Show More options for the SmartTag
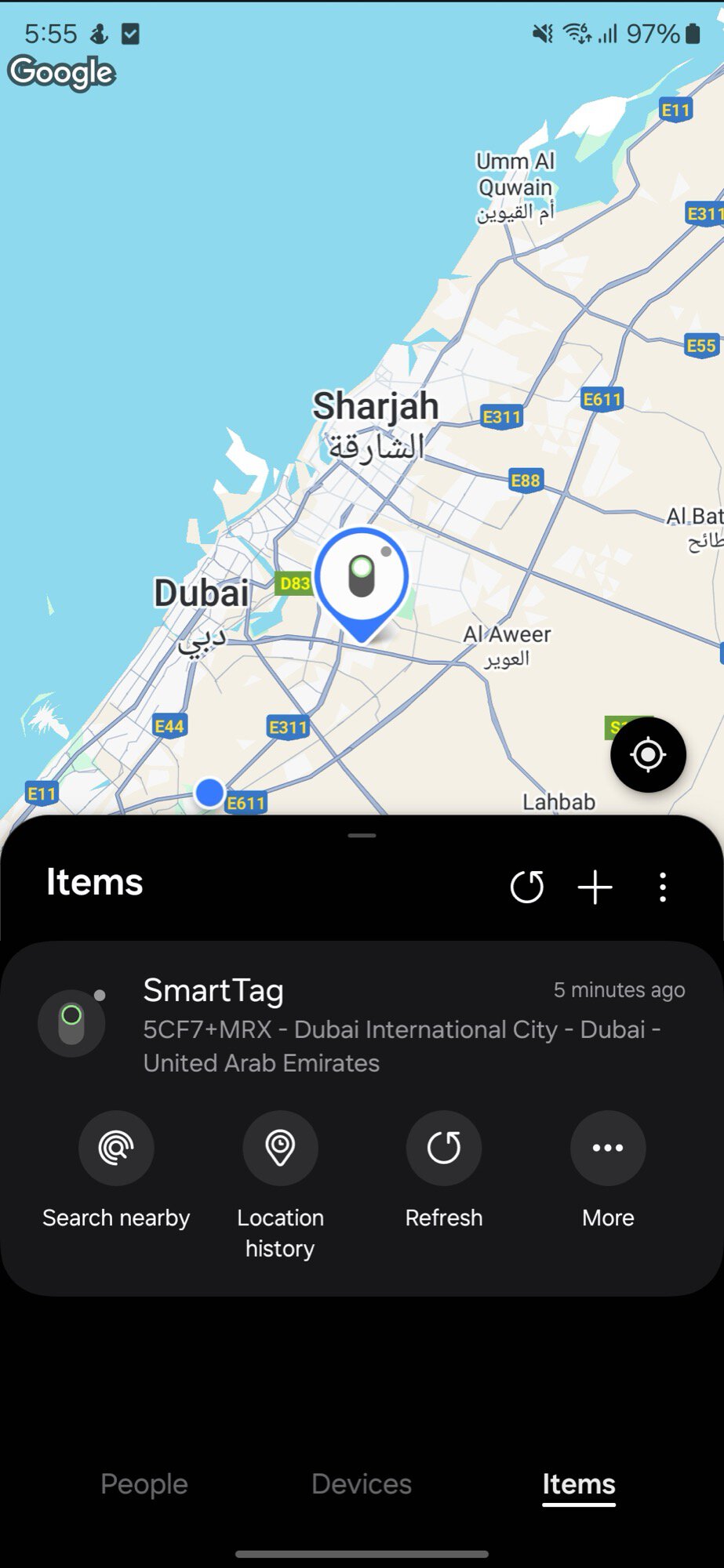Screen dimensions: 724x1568 tap(608, 1149)
